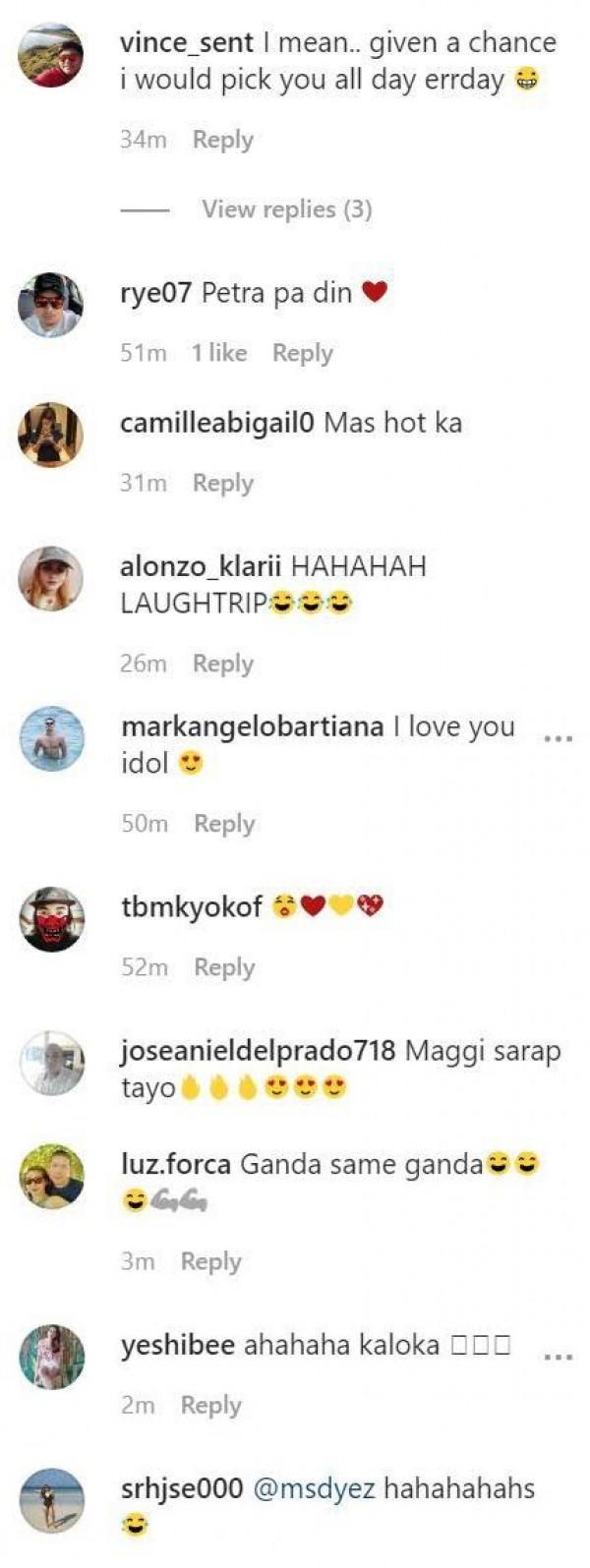Reply to camilleabigail0's comment
This screenshot has height=1568, width=590.
222,483
